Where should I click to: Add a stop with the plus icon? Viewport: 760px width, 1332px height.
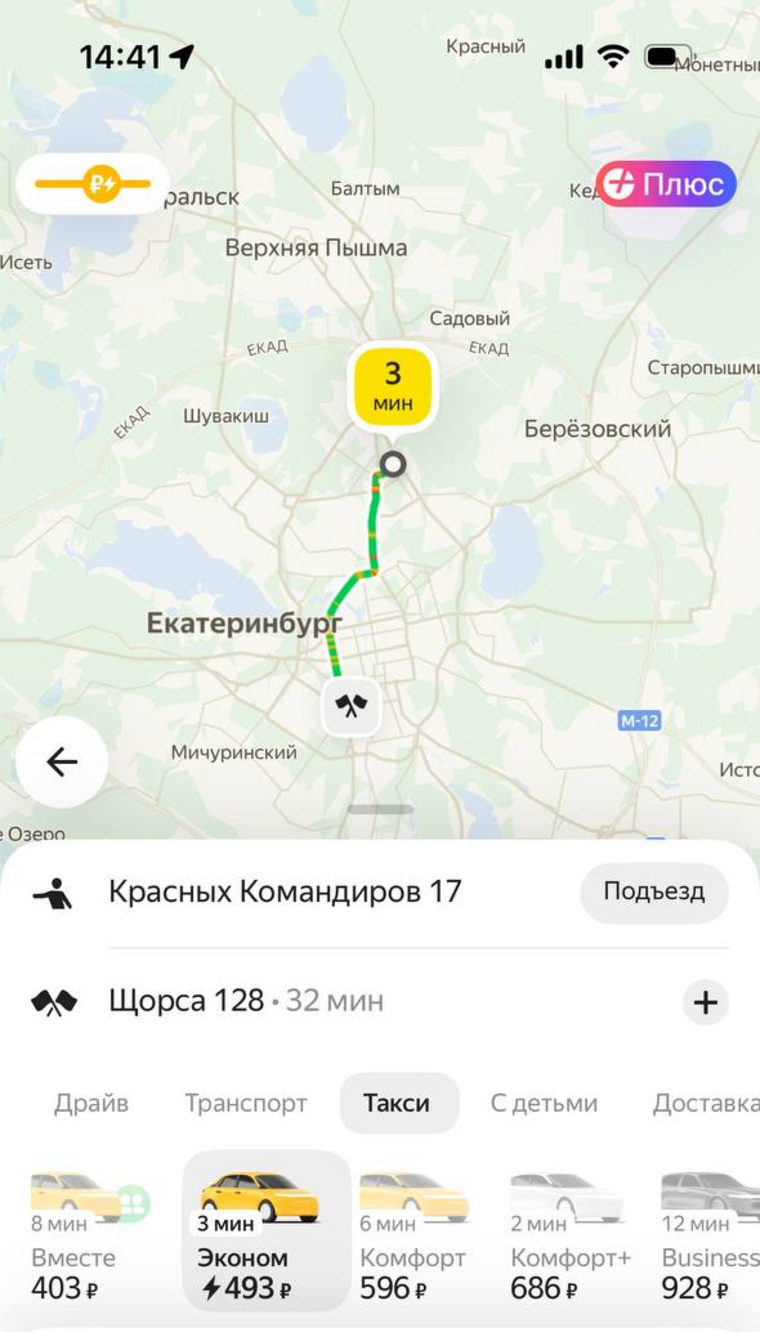[706, 1002]
